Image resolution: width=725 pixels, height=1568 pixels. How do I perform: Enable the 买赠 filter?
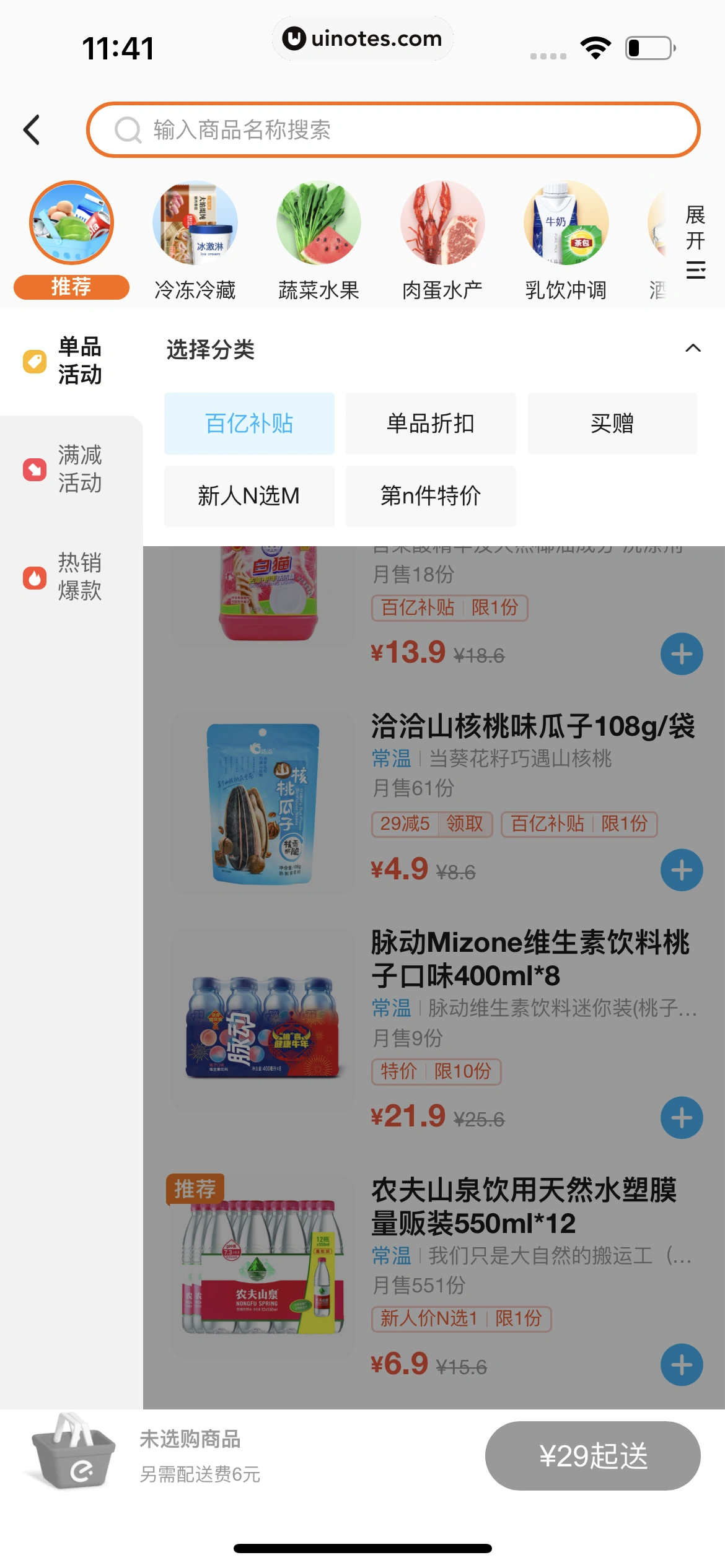[612, 423]
